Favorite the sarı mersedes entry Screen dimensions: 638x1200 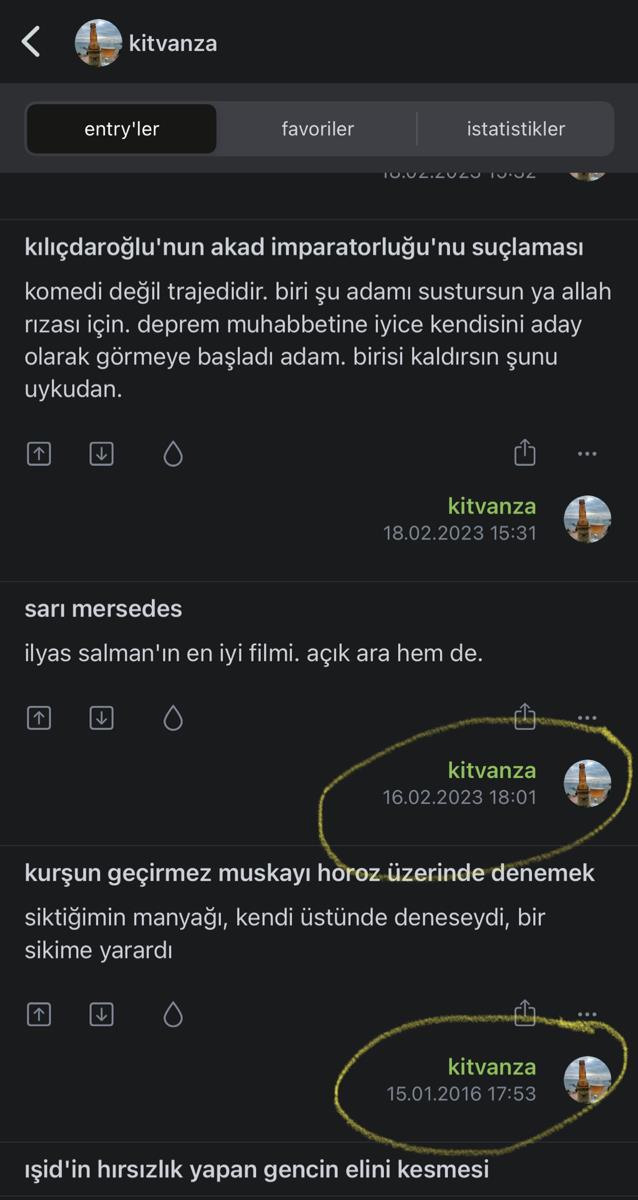coord(173,719)
